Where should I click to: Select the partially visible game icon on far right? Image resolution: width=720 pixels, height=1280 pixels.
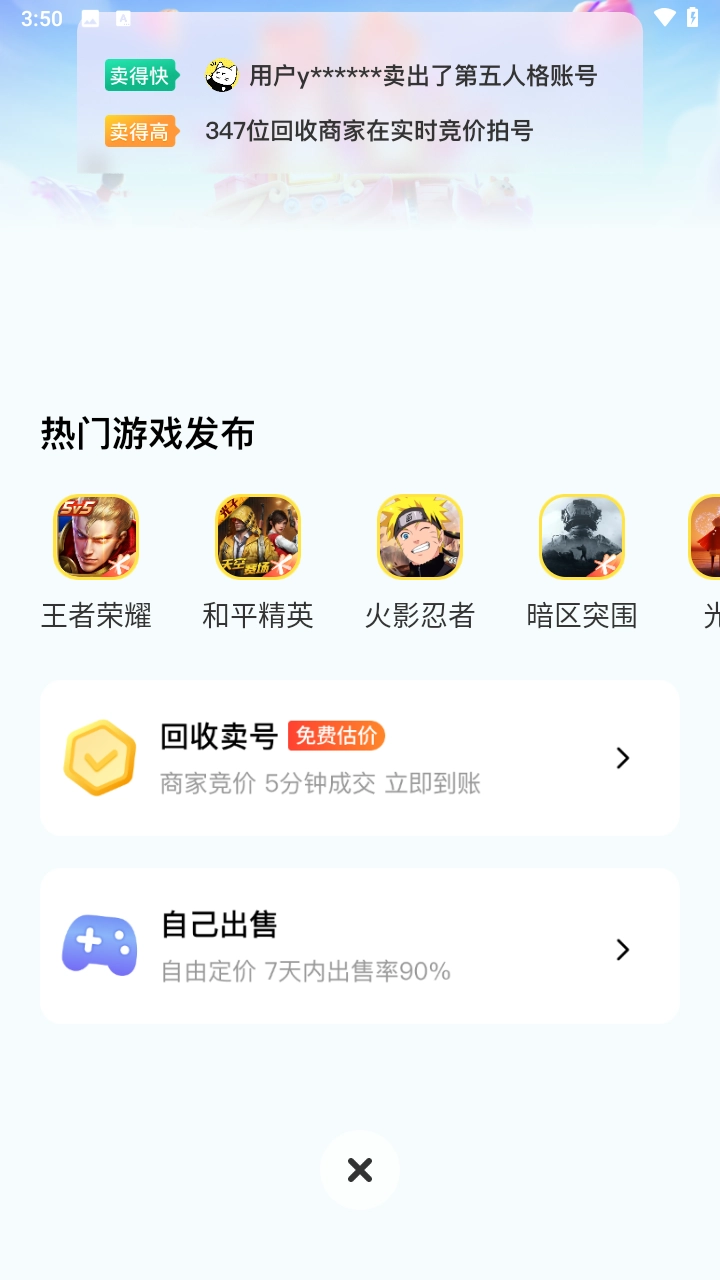click(x=709, y=536)
